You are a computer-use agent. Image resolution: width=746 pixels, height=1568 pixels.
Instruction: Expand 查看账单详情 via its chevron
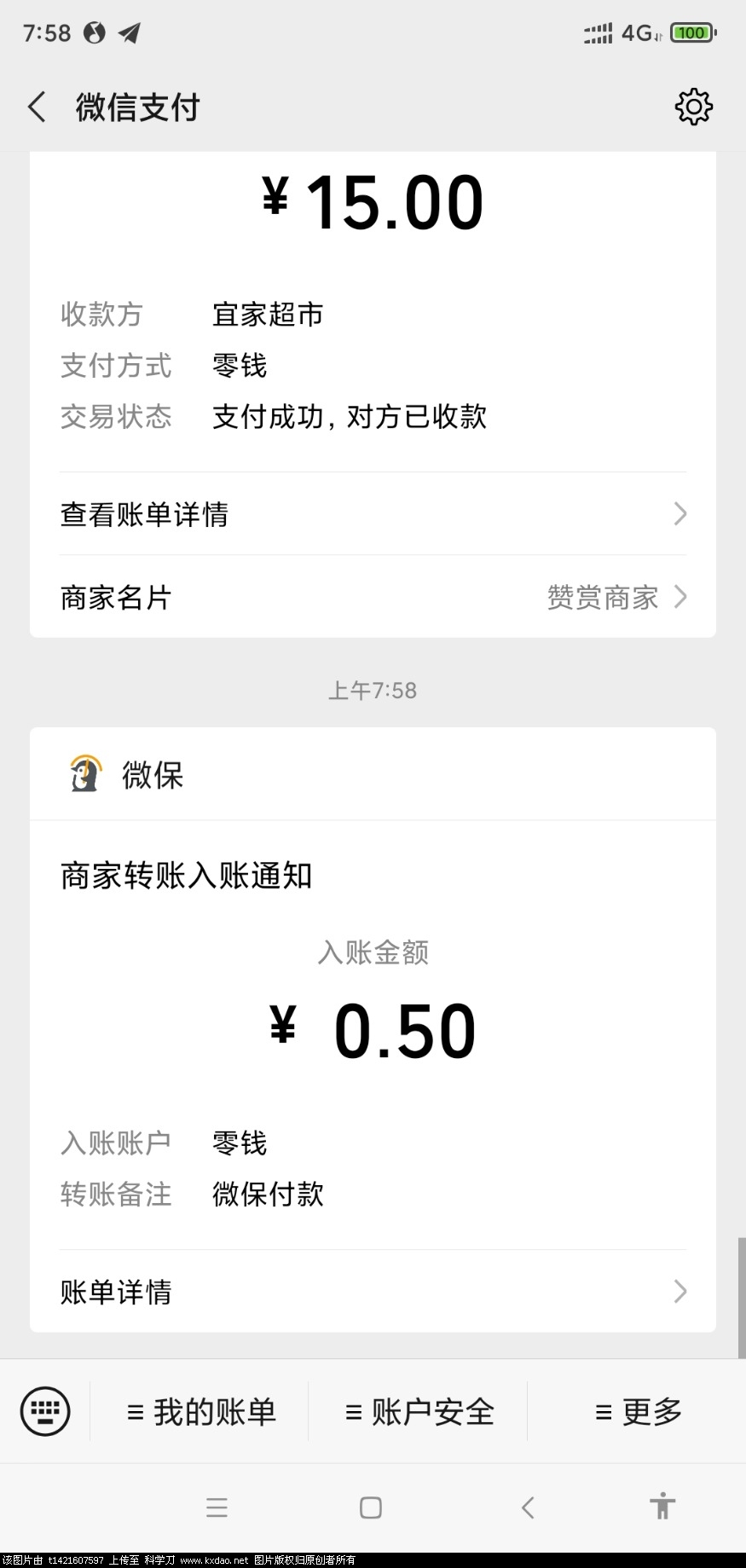click(x=679, y=513)
